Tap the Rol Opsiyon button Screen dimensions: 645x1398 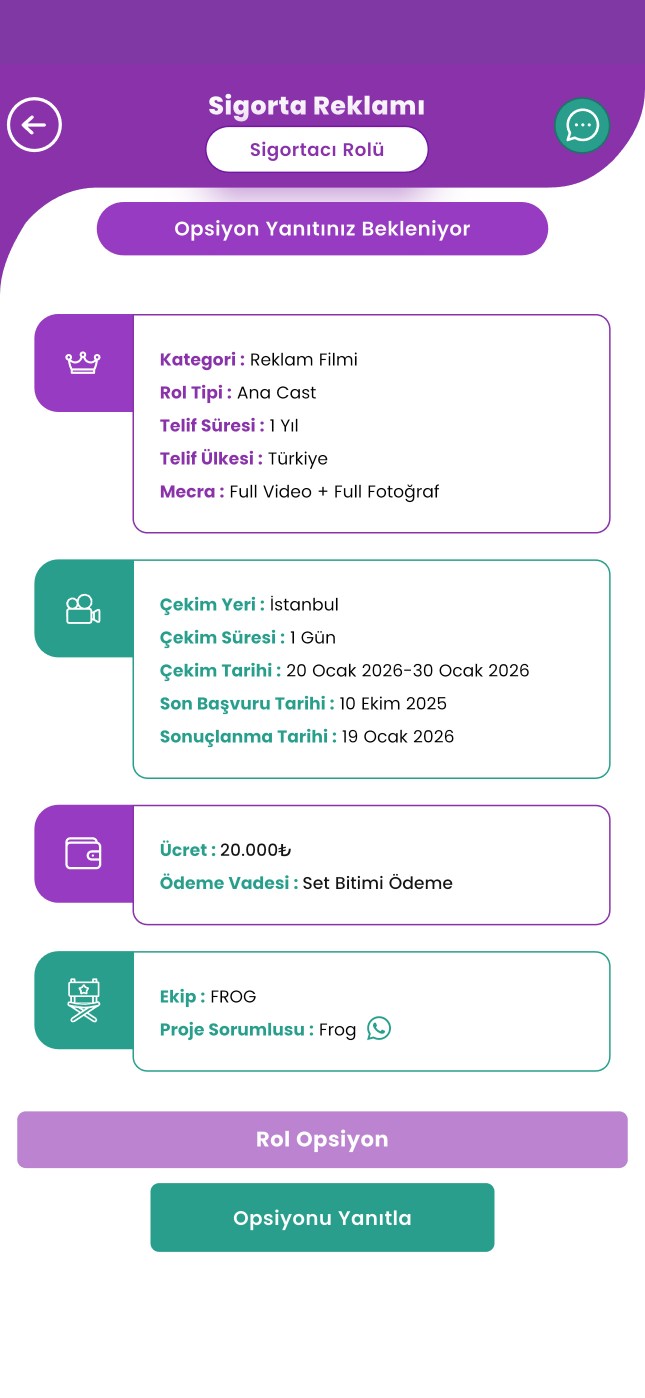coord(322,1139)
